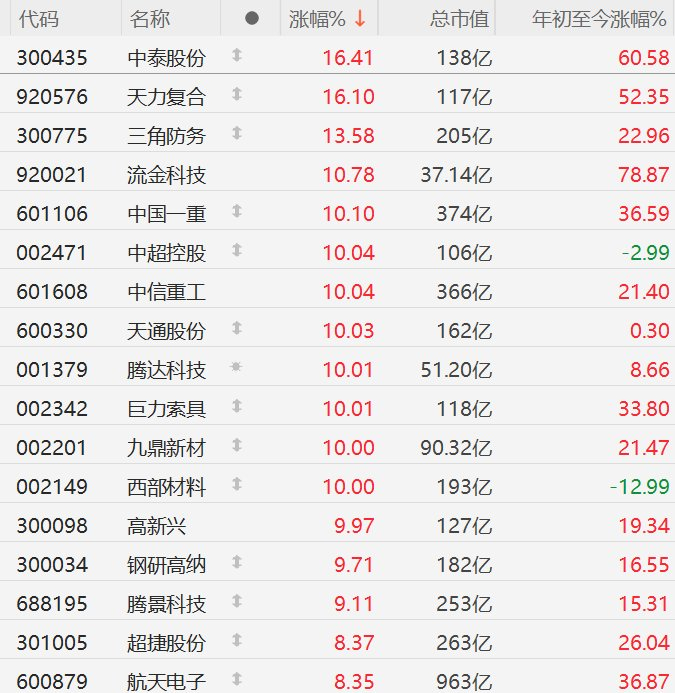This screenshot has height=693, width=675.
Task: View 腾达科技 001379 row
Action: 167,370
